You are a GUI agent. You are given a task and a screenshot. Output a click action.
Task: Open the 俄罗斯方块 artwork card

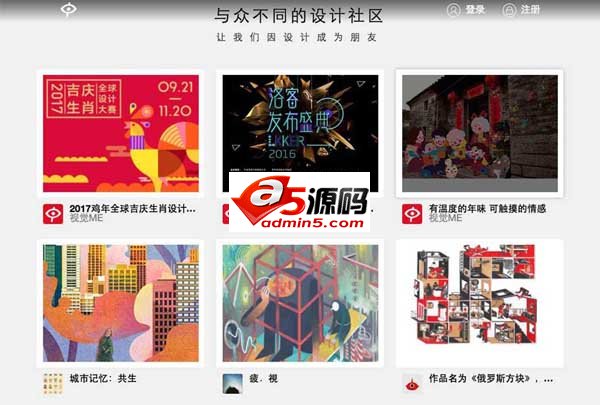(479, 302)
